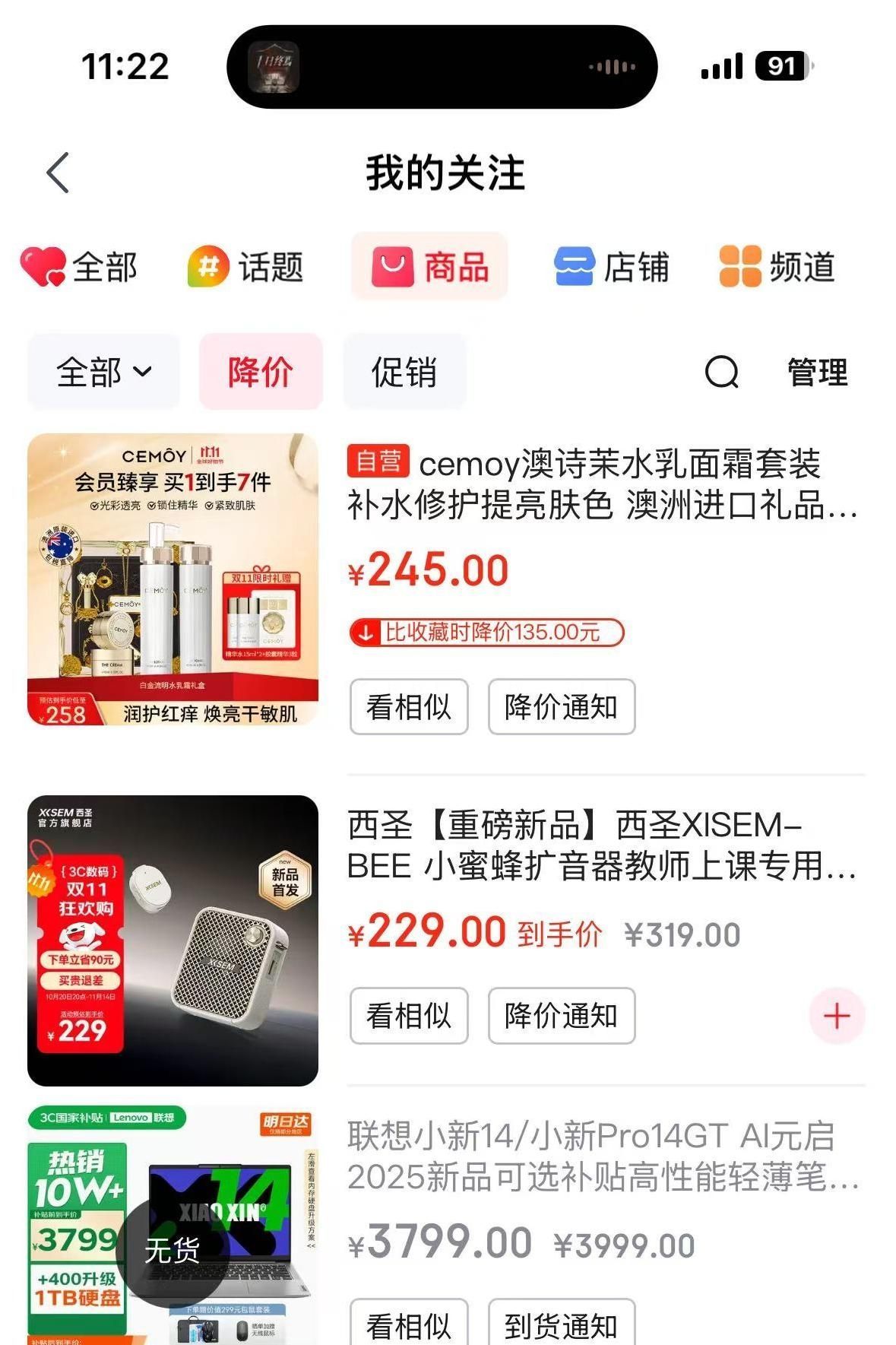Image resolution: width=896 pixels, height=1345 pixels.
Task: Go back from 我的关注 page
Action: [59, 173]
